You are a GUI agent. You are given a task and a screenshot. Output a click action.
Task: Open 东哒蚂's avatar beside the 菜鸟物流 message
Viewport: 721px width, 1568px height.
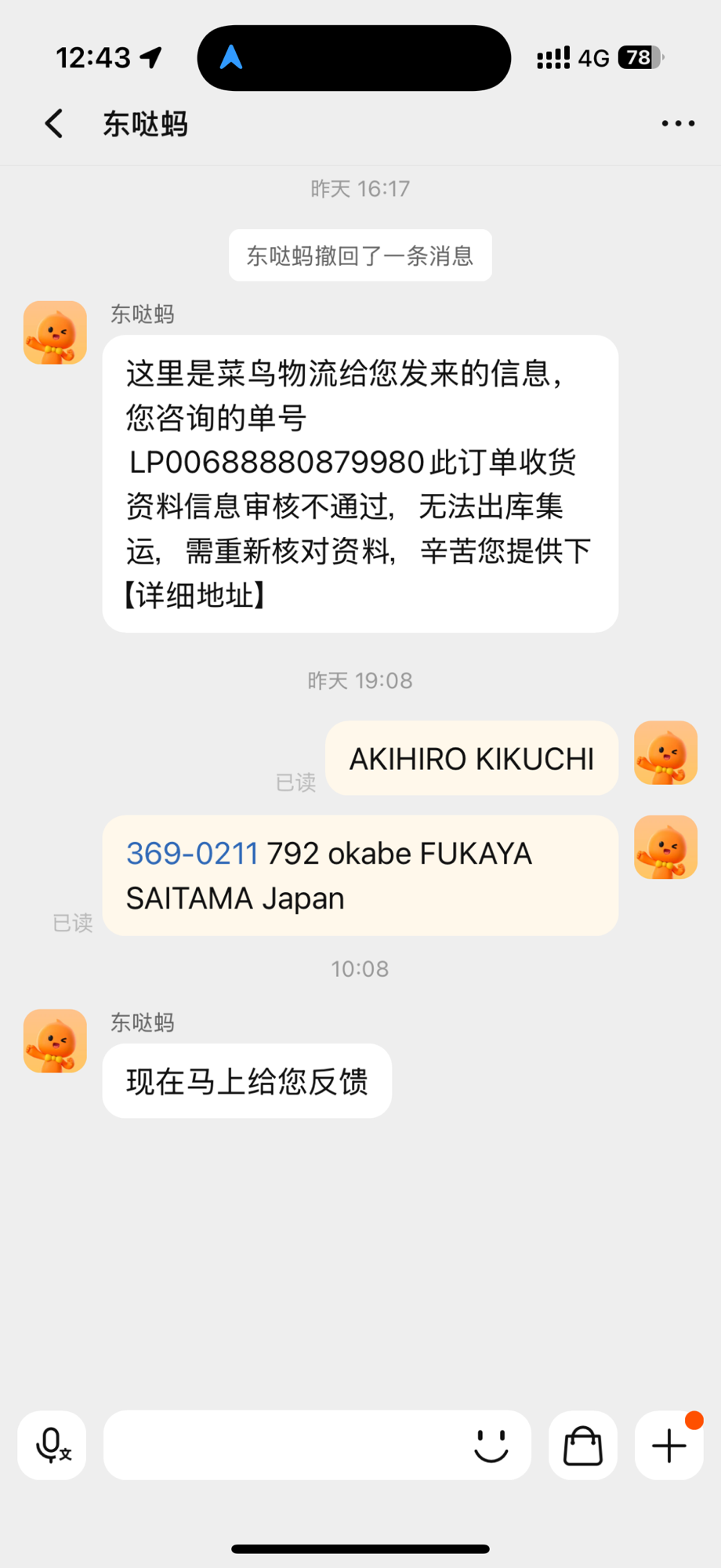(55, 332)
